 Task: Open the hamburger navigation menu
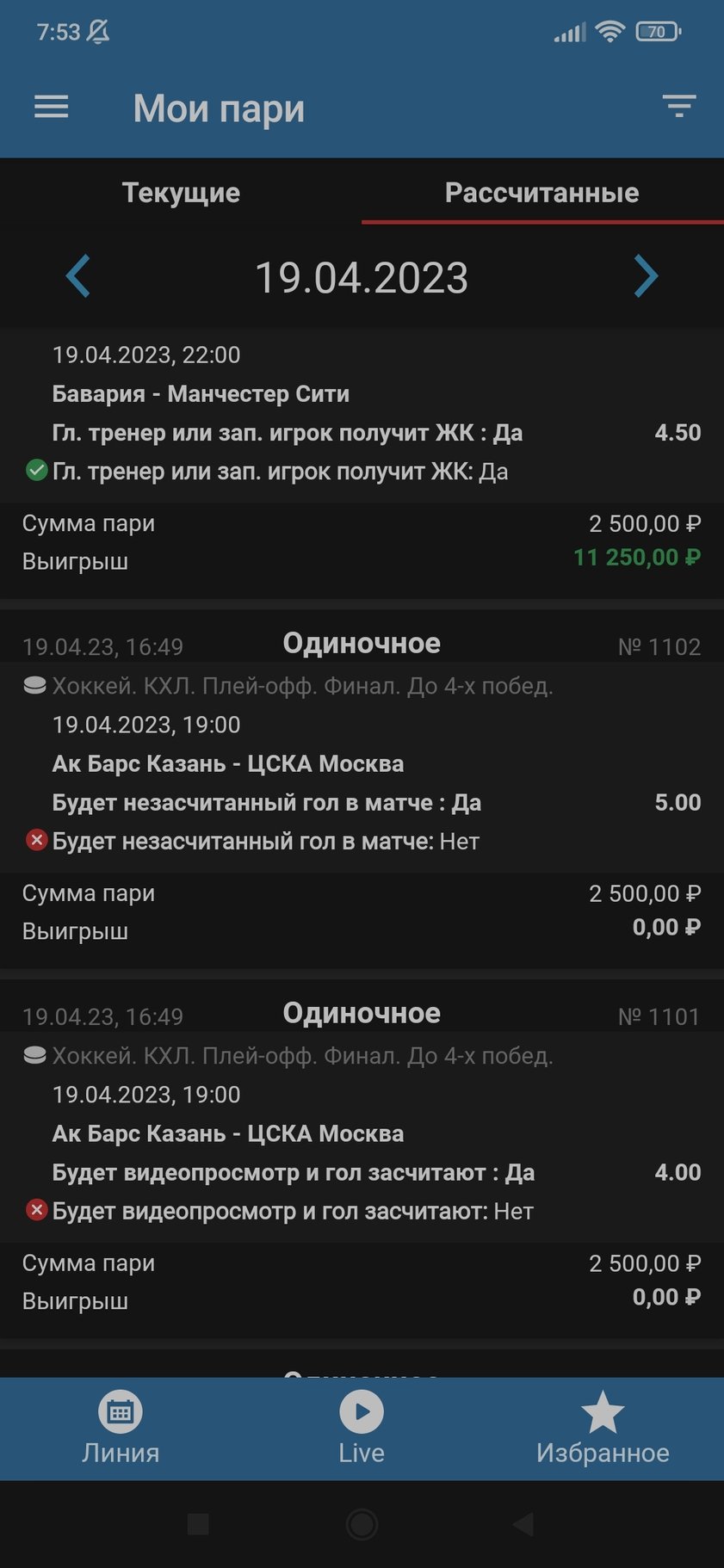pos(52,108)
